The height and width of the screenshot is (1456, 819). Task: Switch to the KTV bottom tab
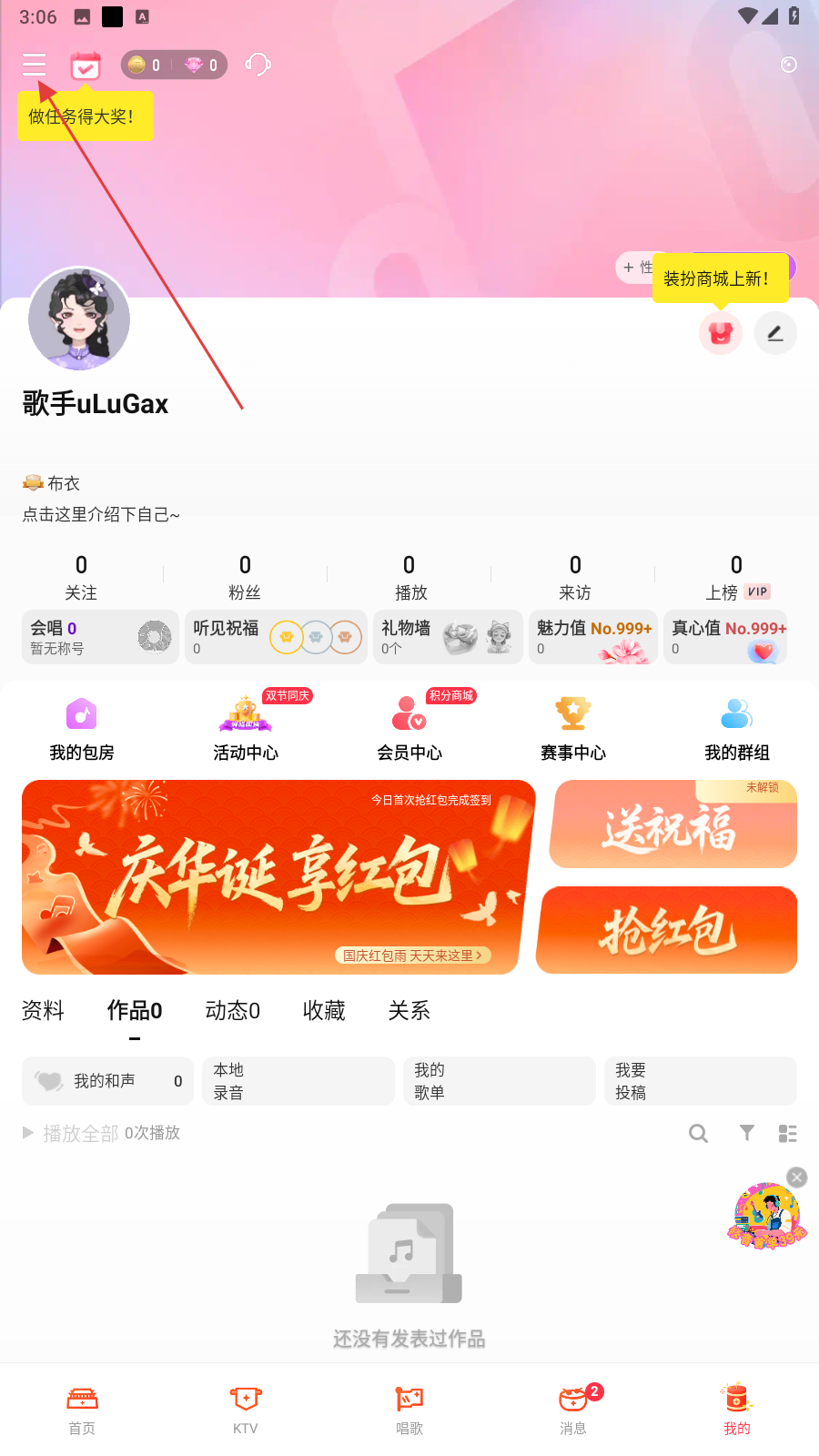tap(246, 1410)
